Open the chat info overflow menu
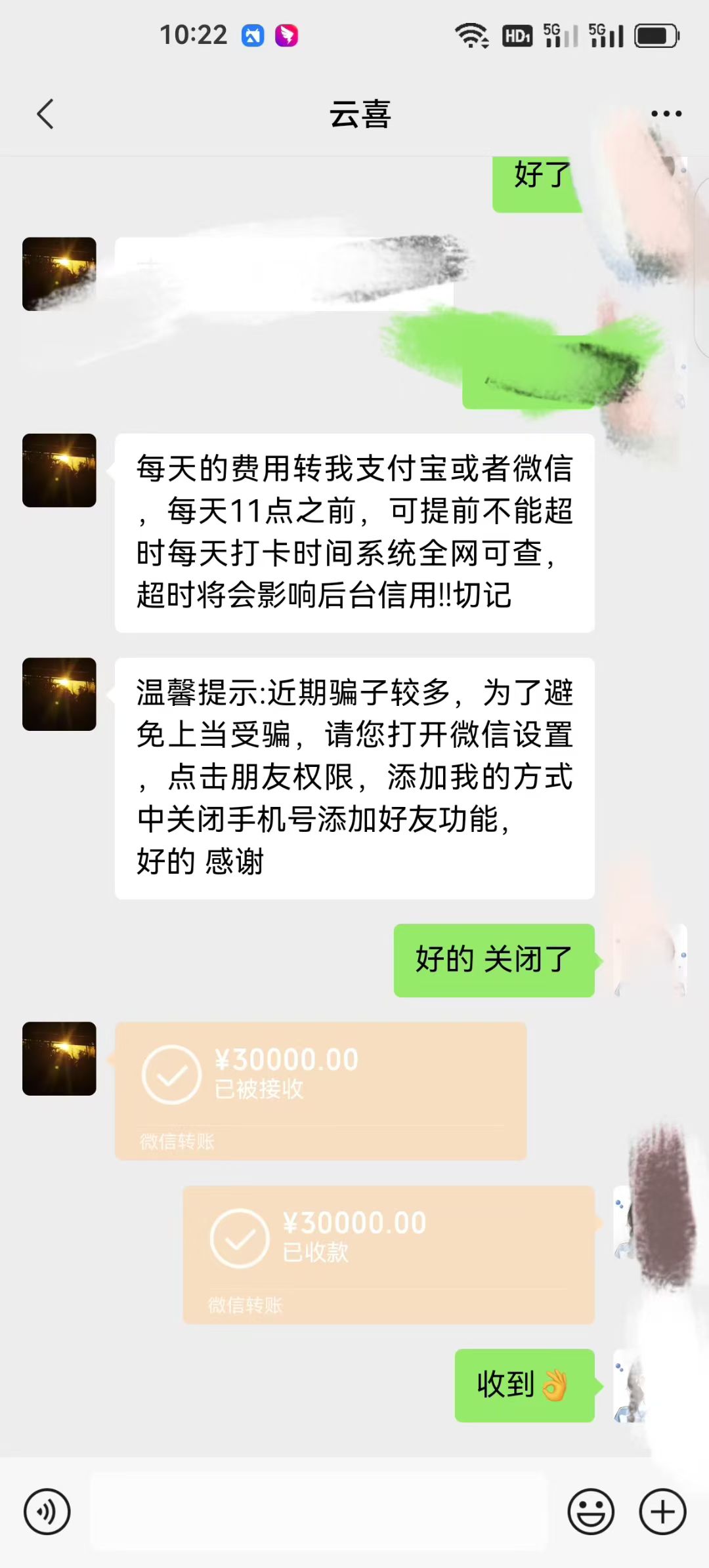Image resolution: width=709 pixels, height=1568 pixels. pos(666,114)
